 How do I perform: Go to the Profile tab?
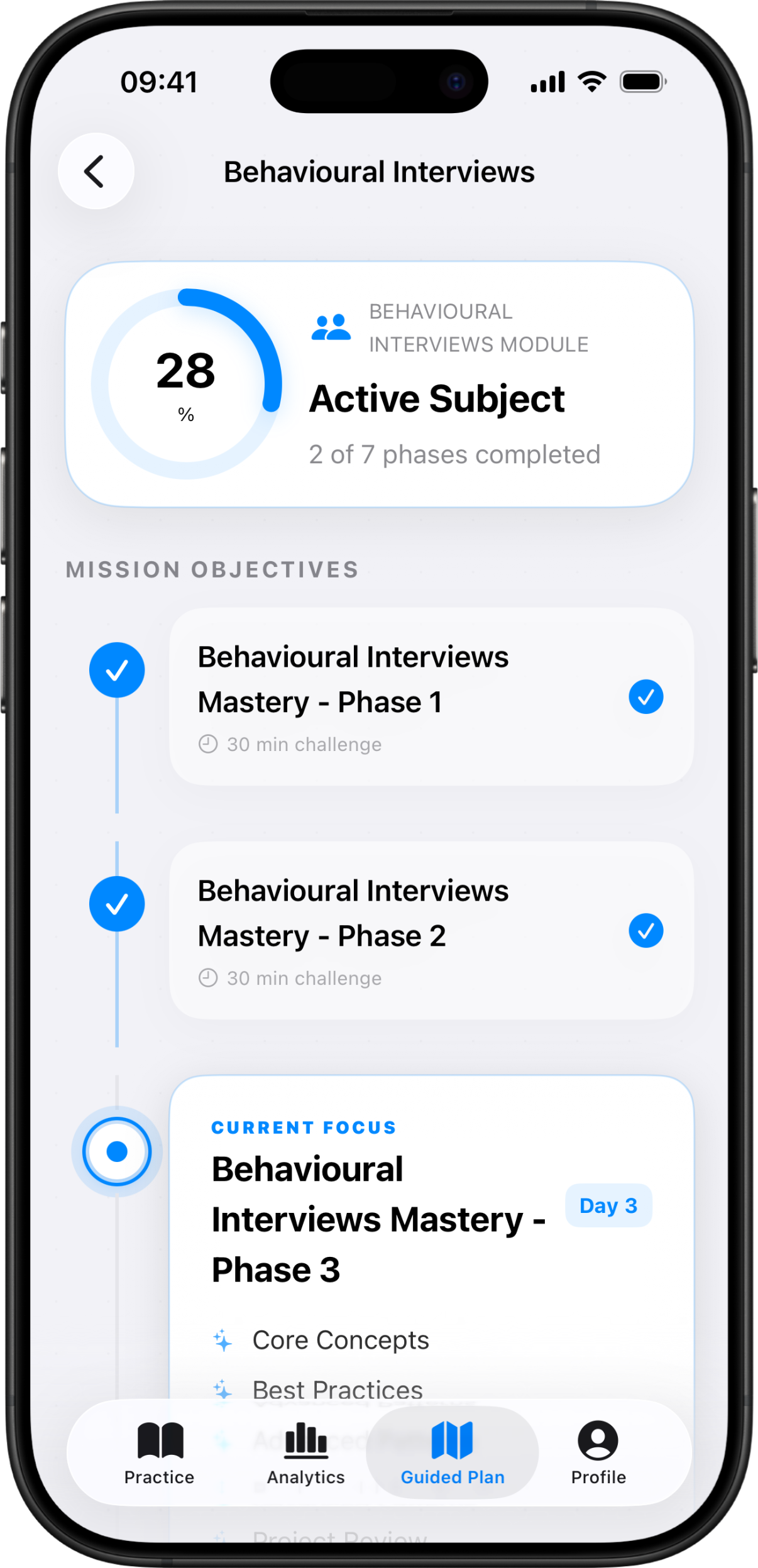click(598, 1453)
